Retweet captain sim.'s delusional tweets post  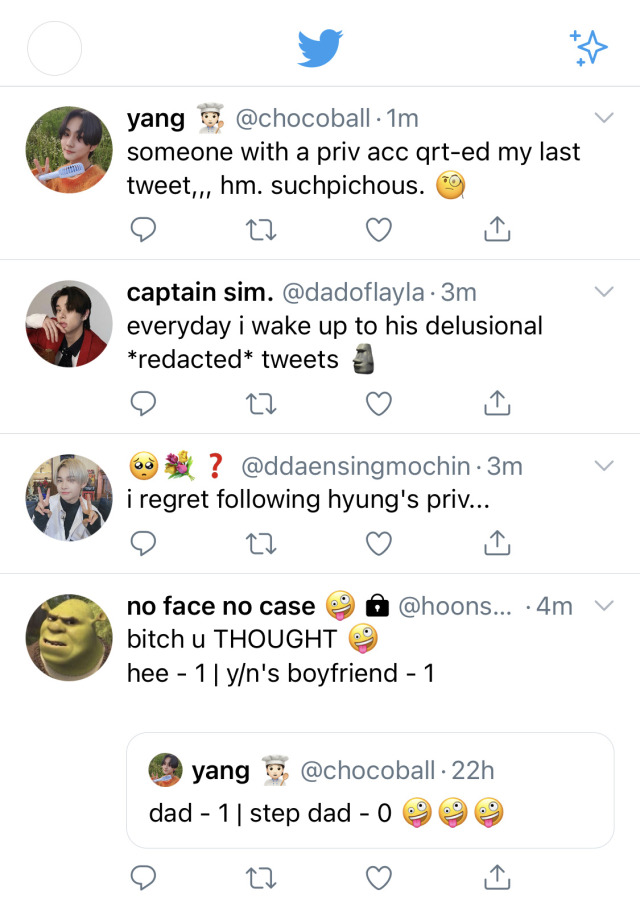(x=260, y=404)
